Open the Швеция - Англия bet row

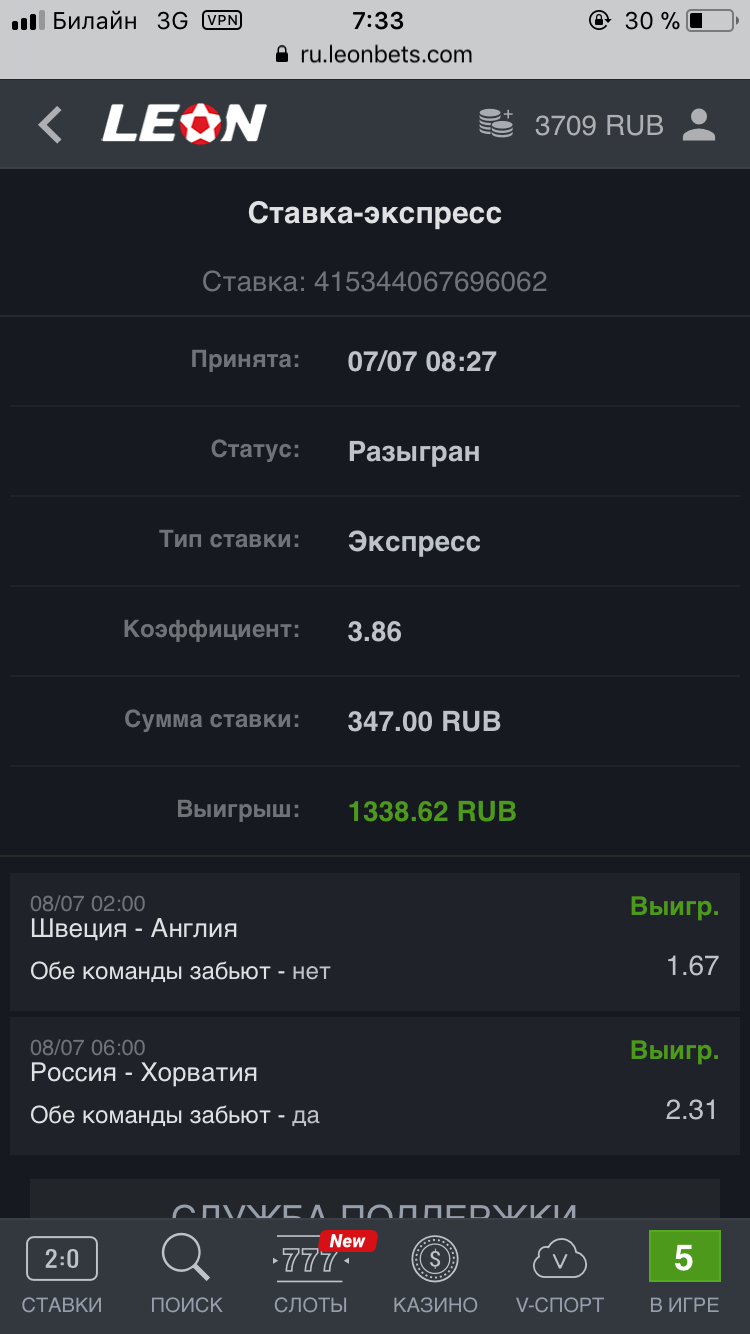click(374, 942)
